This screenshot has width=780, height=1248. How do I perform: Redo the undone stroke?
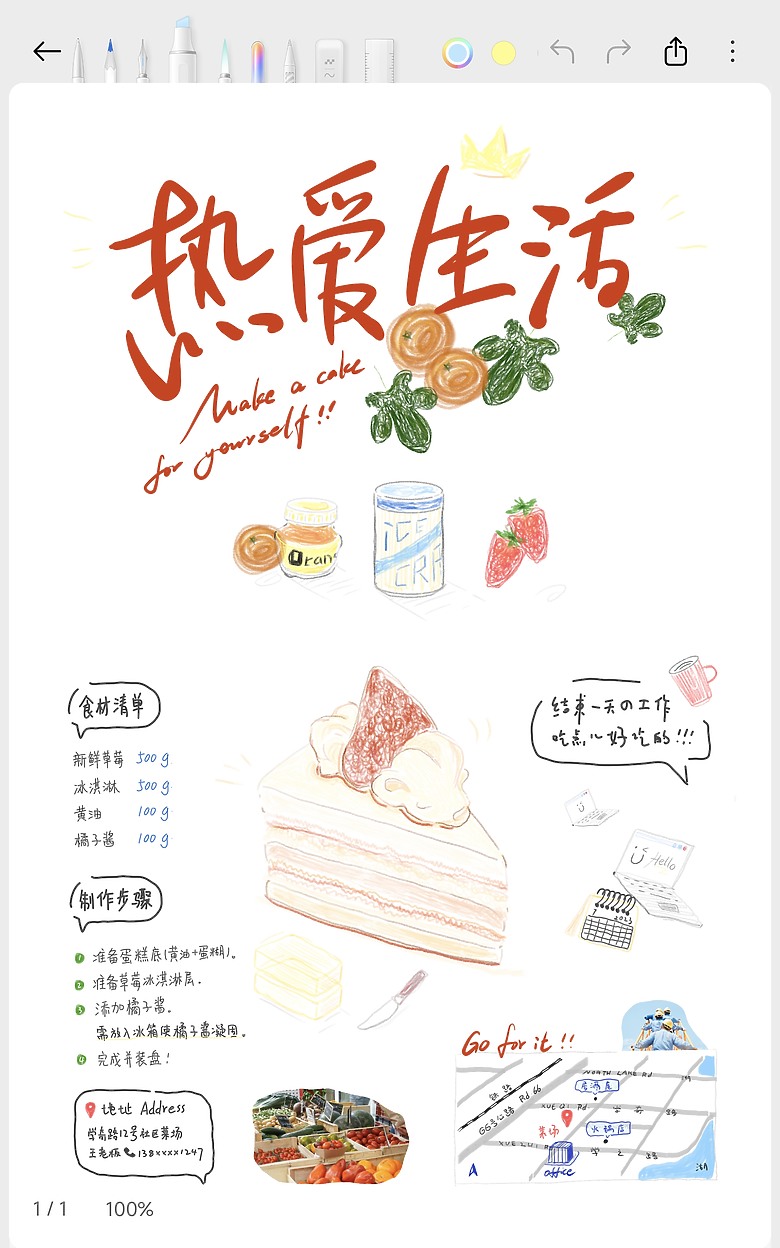pos(619,52)
